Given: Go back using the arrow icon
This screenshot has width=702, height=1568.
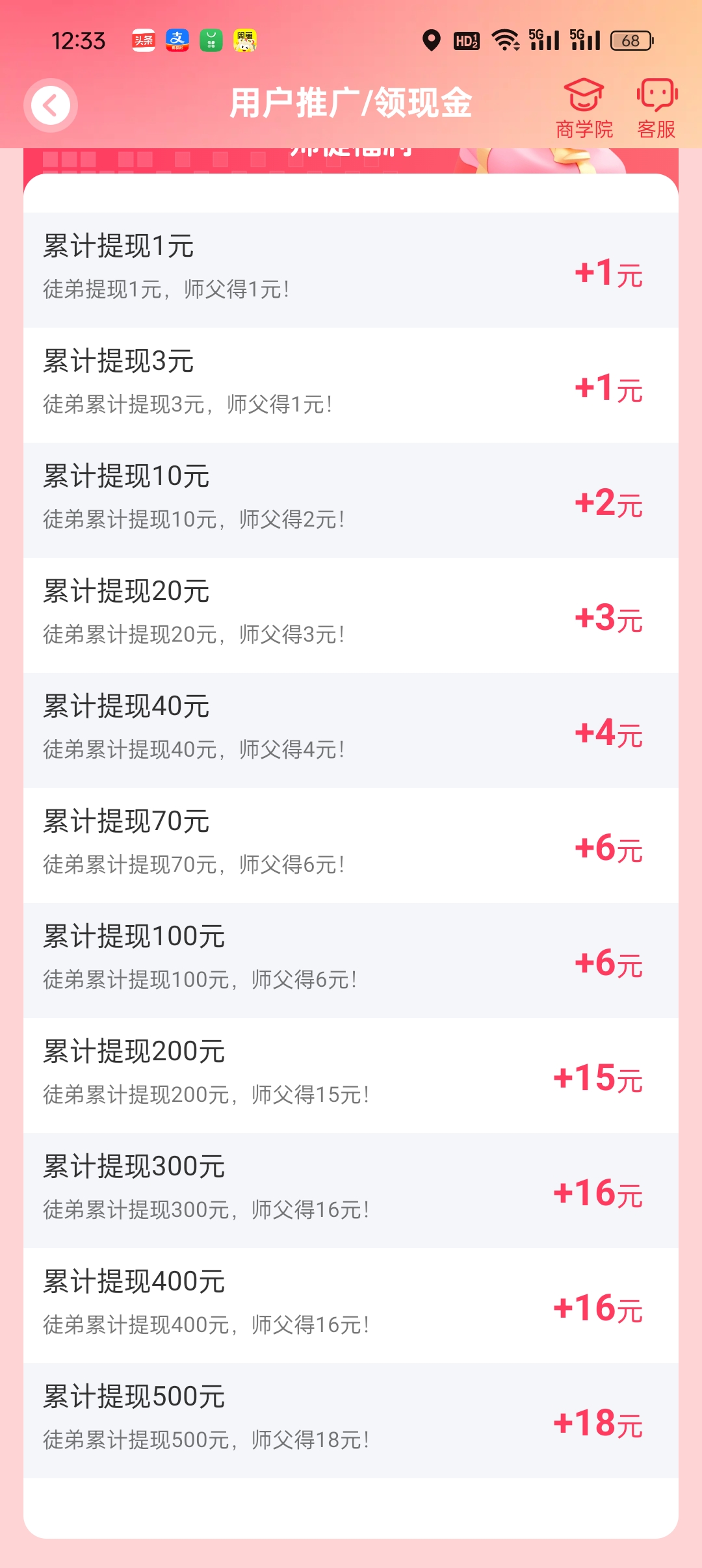Looking at the screenshot, I should (51, 105).
